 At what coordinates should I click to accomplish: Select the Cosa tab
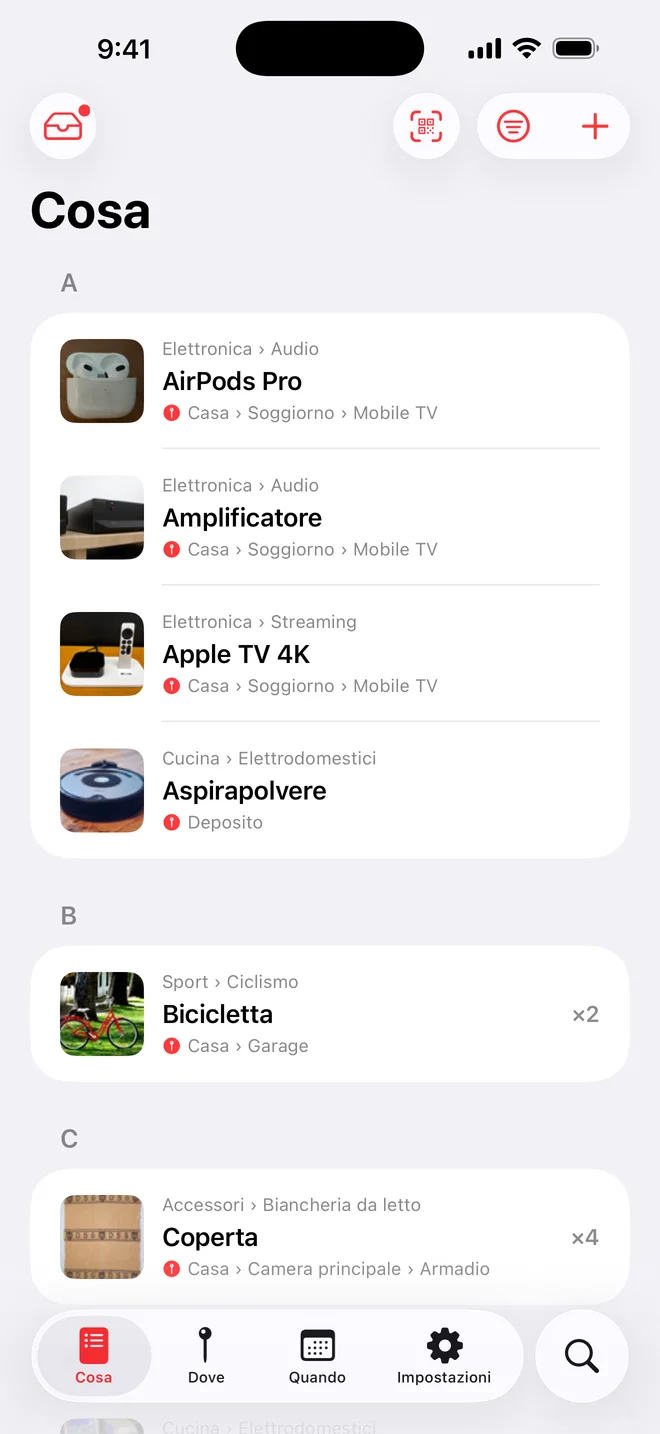tap(94, 1356)
